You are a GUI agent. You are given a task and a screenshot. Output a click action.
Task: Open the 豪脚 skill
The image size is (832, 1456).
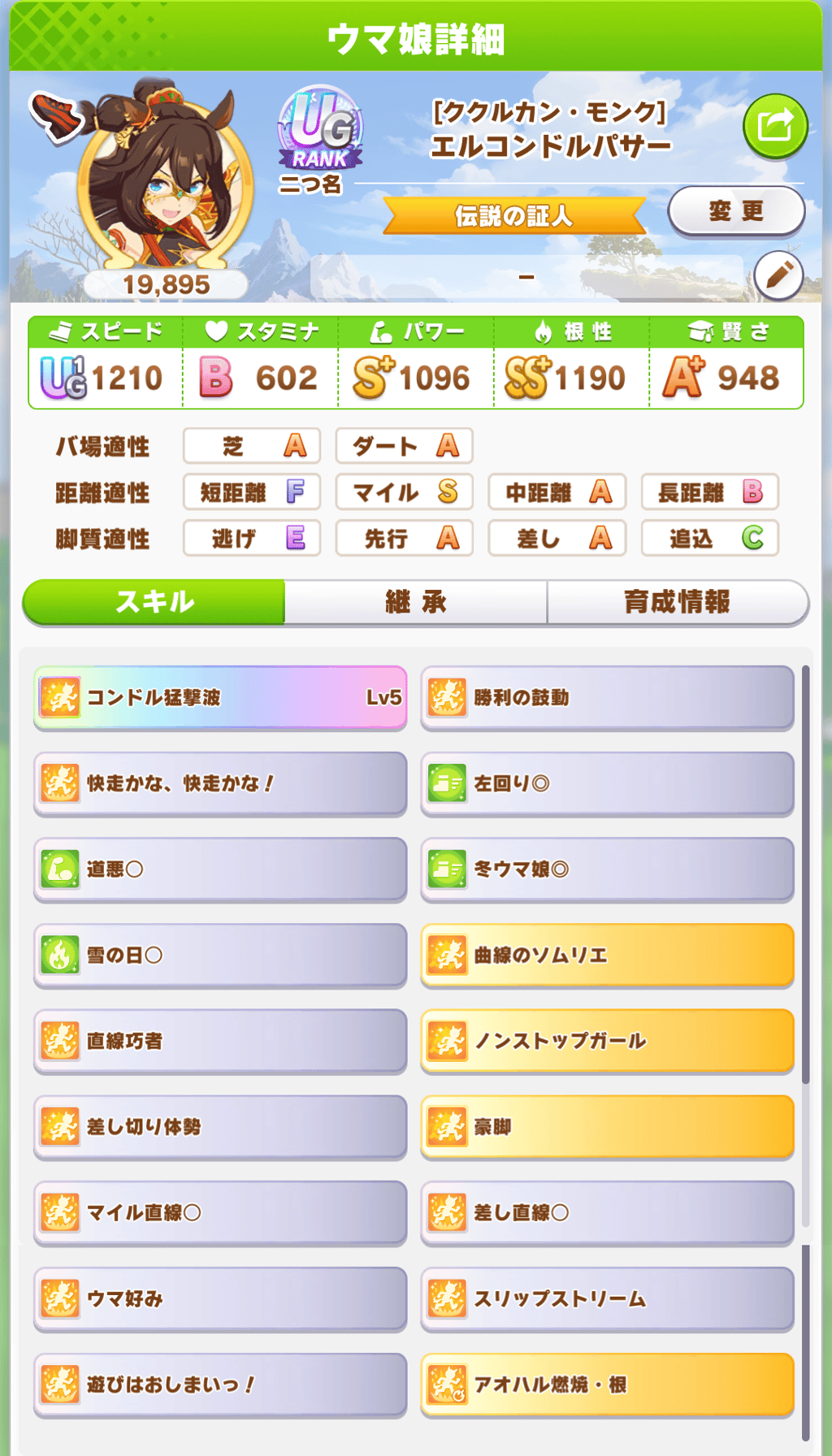coord(607,1127)
